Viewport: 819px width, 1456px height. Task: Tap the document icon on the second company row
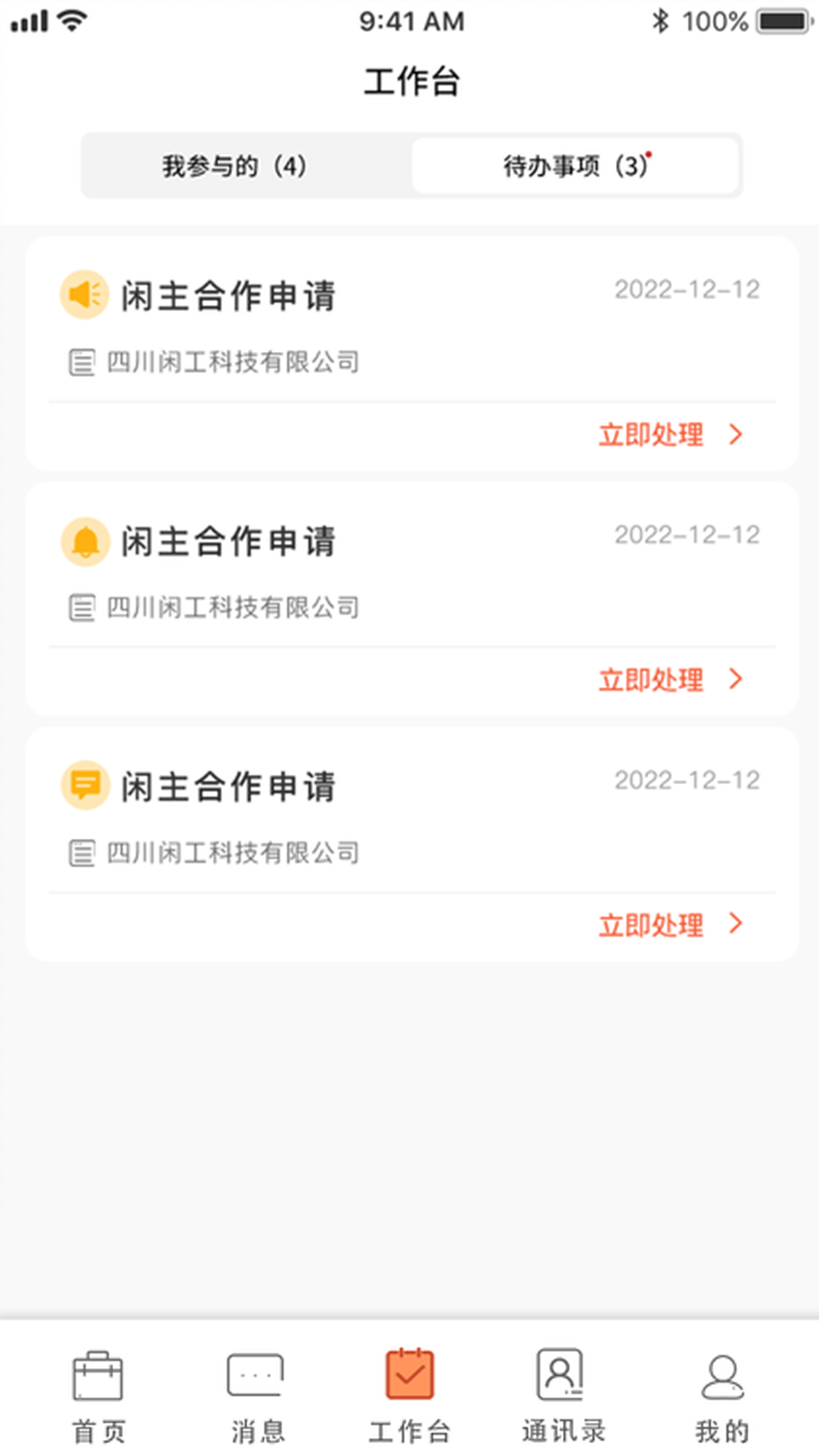(x=83, y=607)
